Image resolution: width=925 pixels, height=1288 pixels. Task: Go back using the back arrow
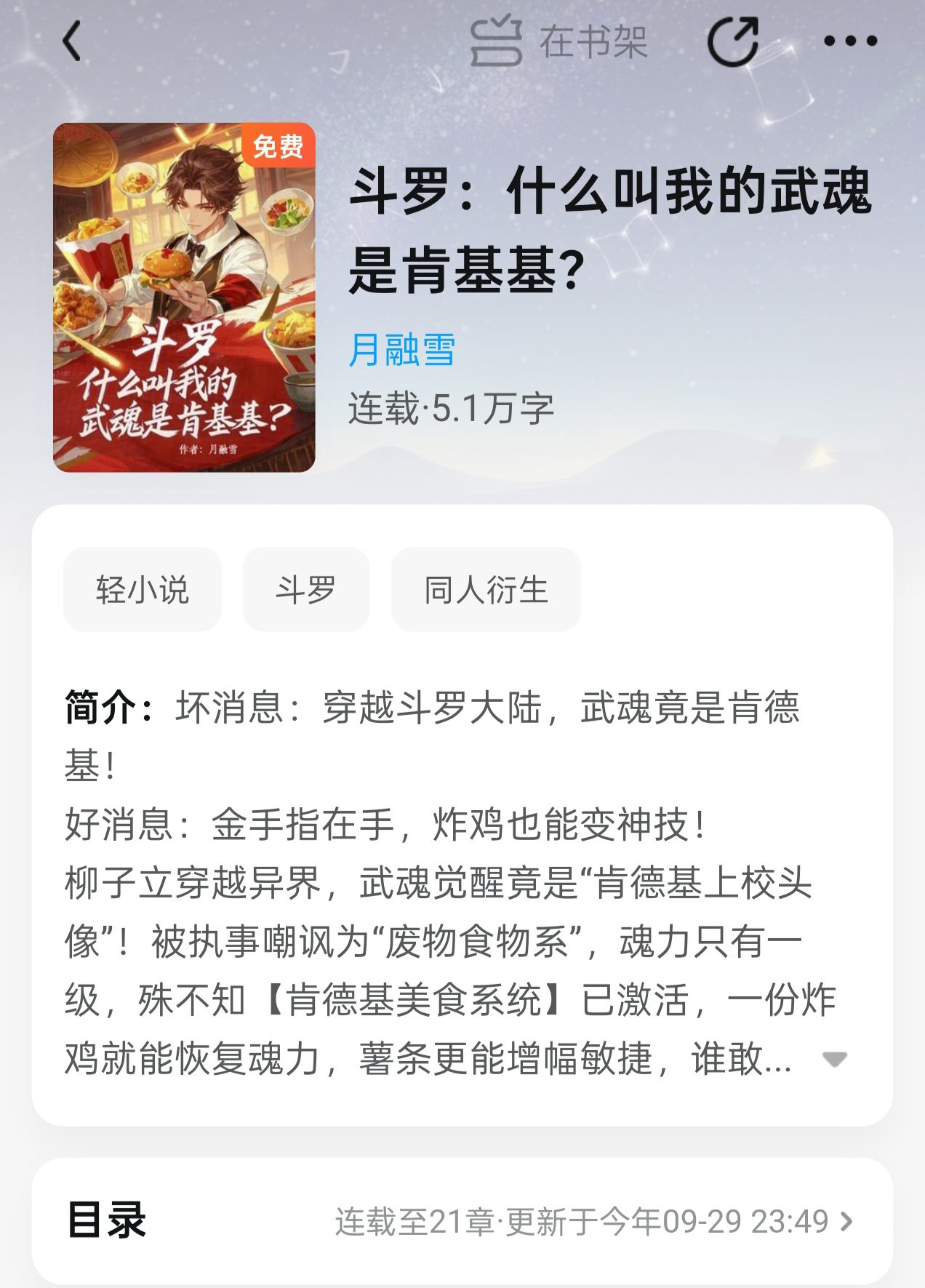(71, 41)
